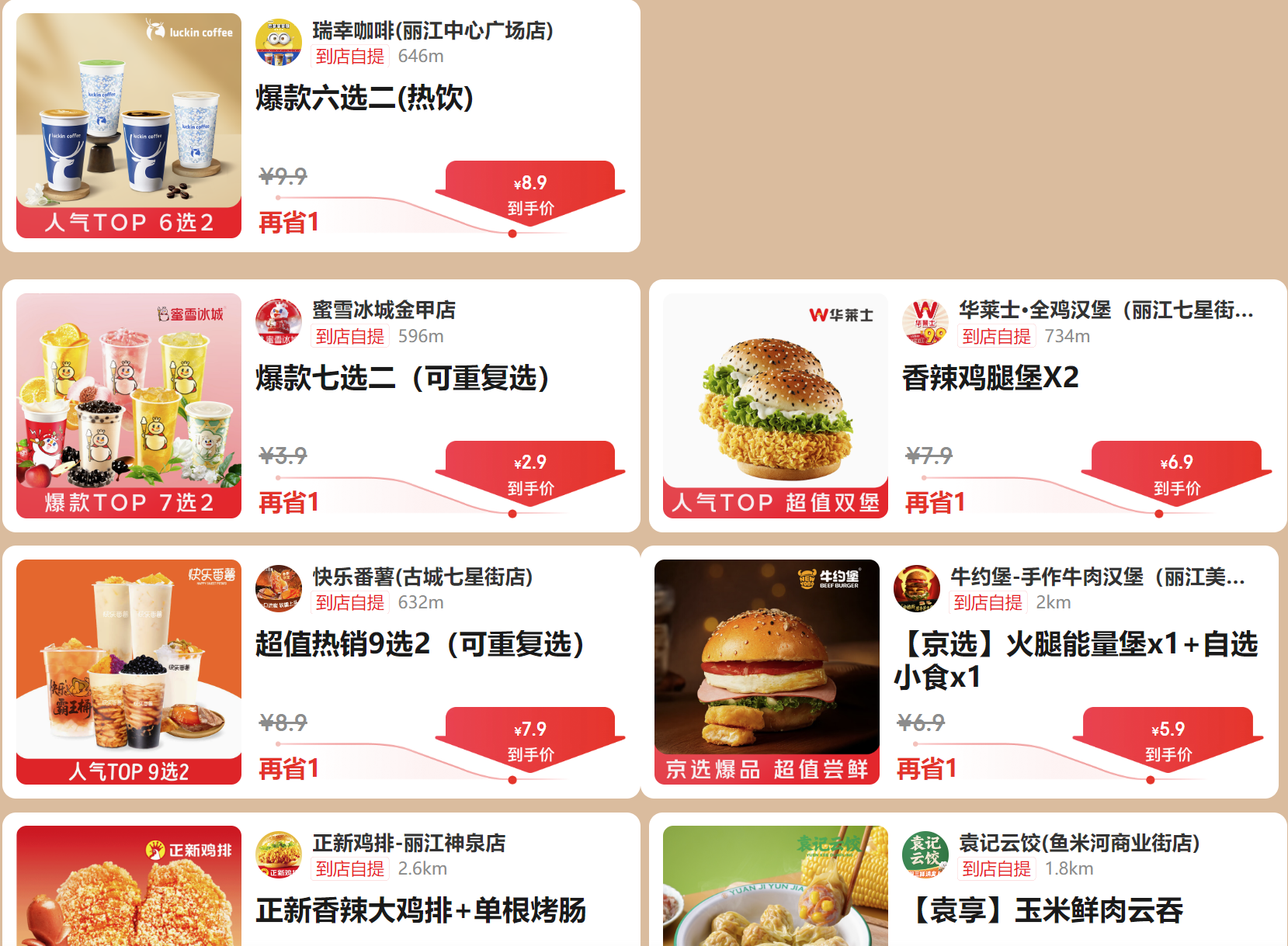Open the 正新鸡排 香辣大鸡排 deal card

tap(420, 910)
